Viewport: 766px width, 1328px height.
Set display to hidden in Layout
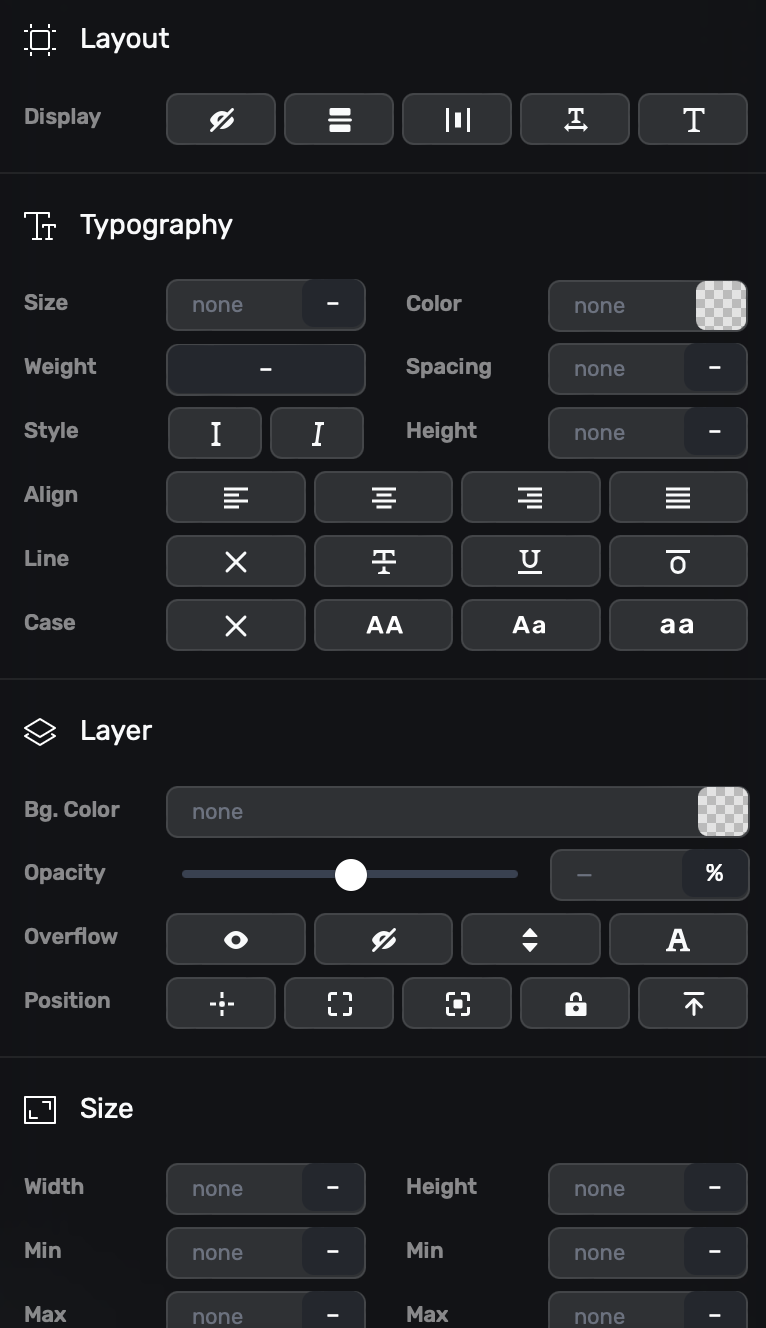[221, 120]
